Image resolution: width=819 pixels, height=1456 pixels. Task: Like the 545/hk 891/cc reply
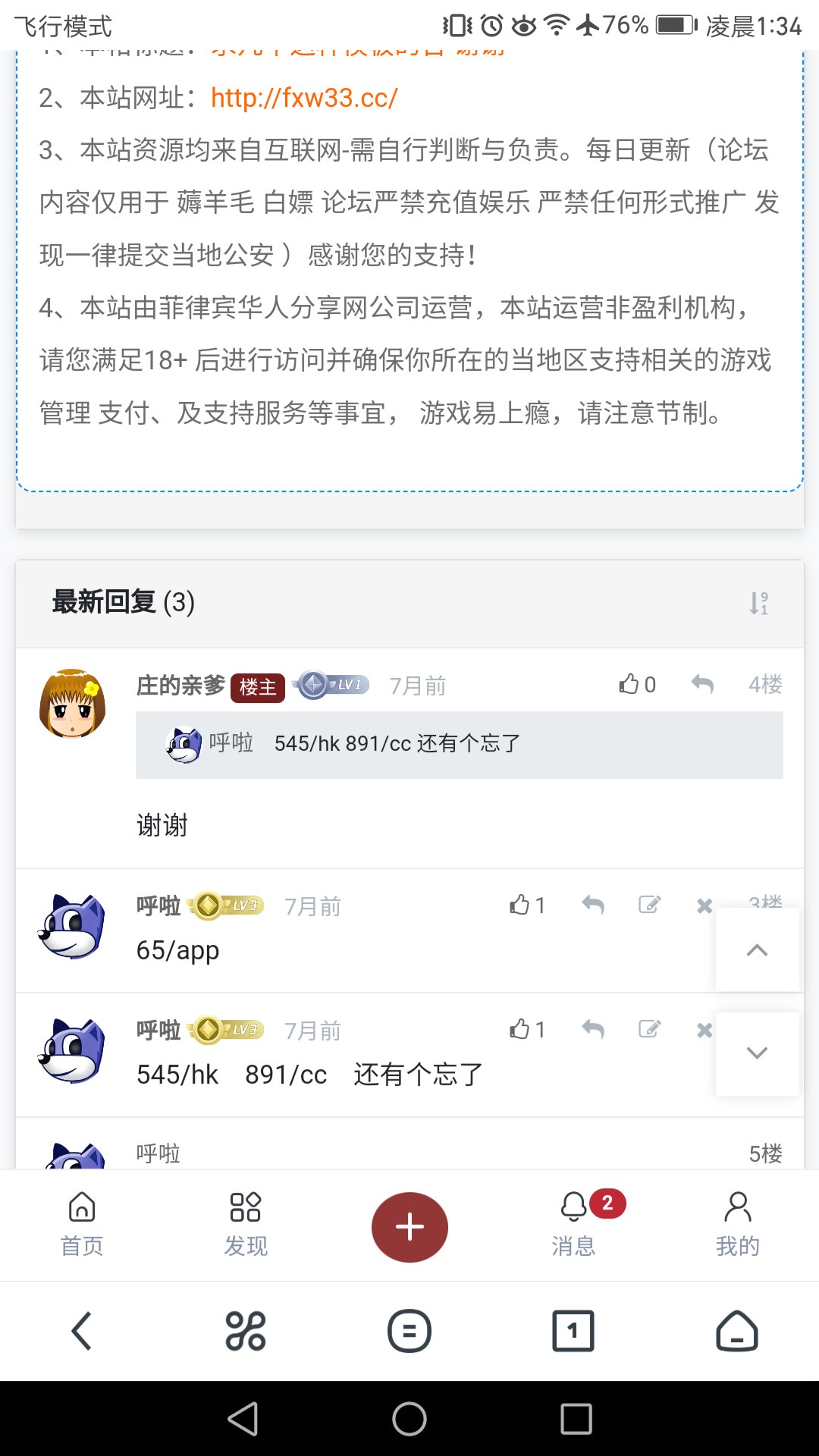click(527, 1029)
